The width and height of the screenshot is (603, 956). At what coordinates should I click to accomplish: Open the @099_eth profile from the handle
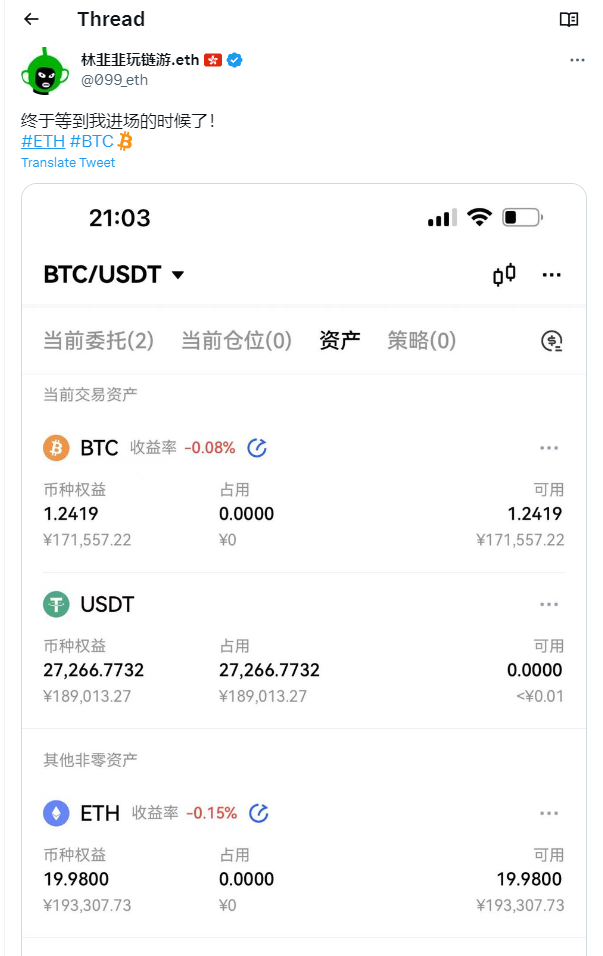114,80
